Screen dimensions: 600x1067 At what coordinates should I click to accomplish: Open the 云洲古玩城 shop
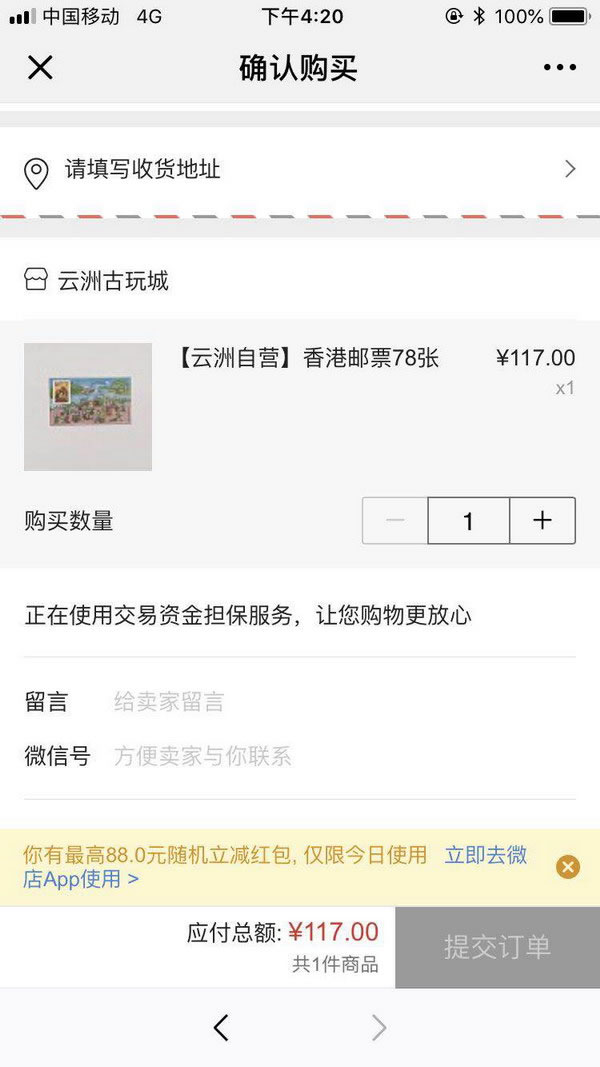coord(112,281)
